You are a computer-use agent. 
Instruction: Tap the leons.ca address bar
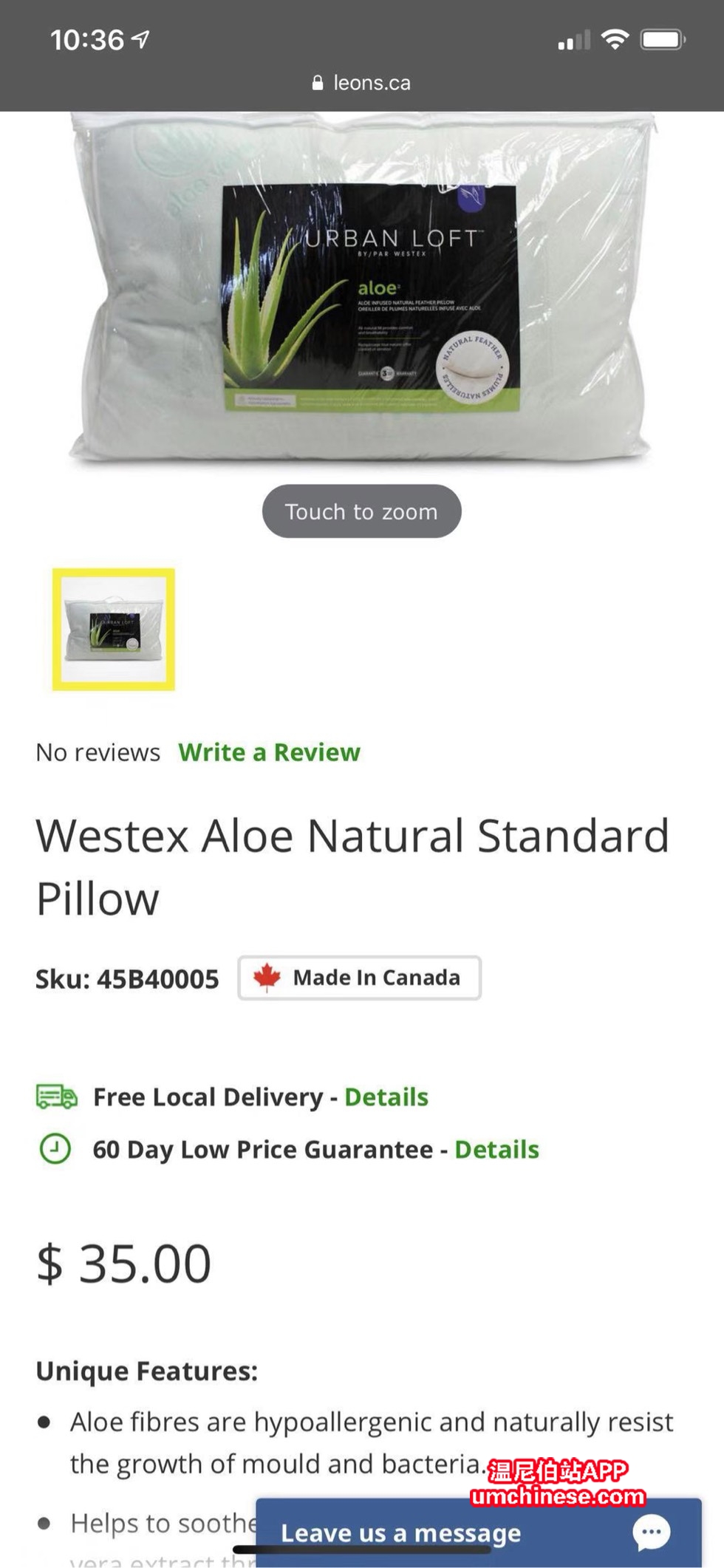tap(362, 83)
